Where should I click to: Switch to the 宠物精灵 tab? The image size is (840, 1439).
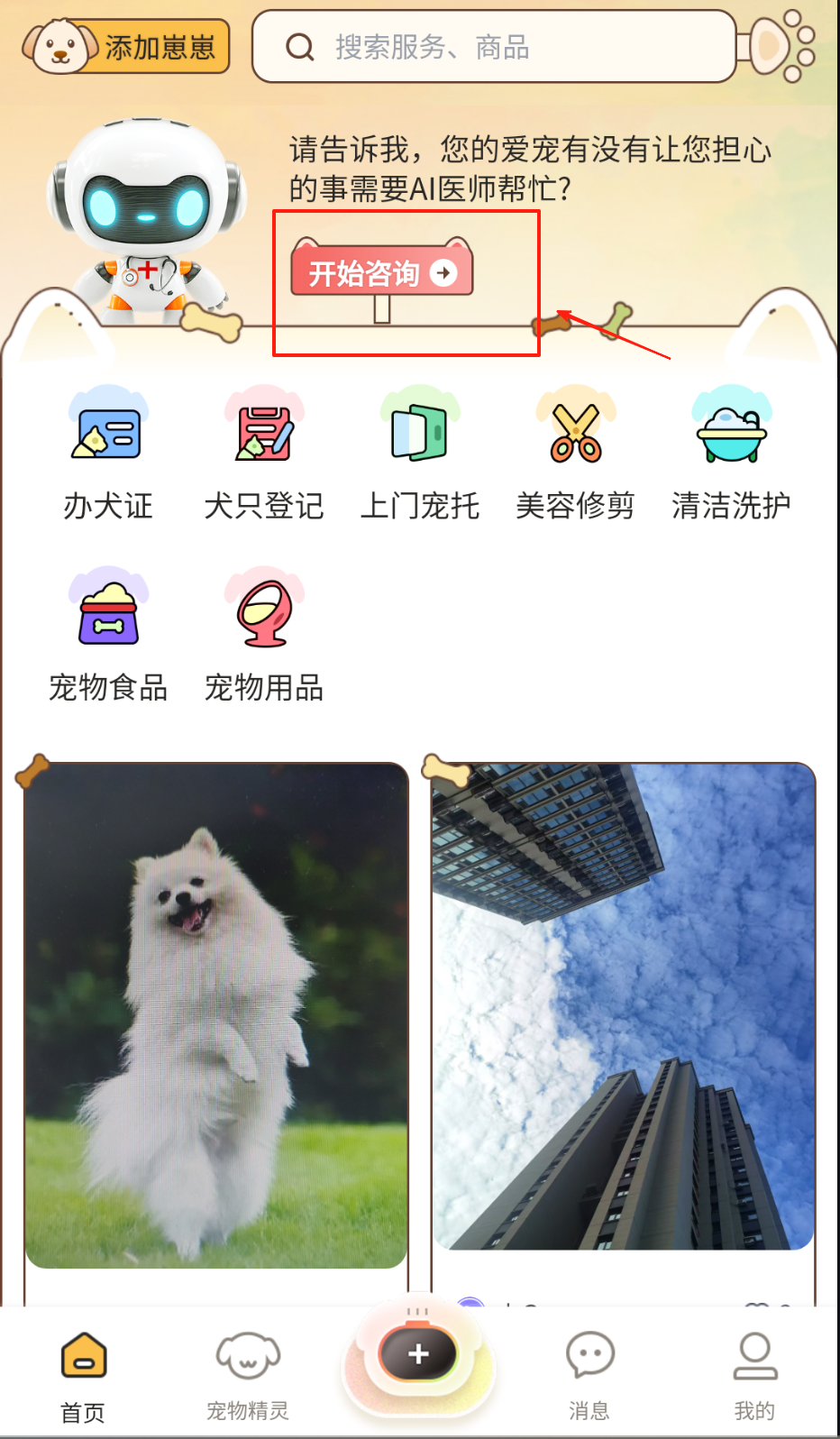pyautogui.click(x=248, y=1377)
